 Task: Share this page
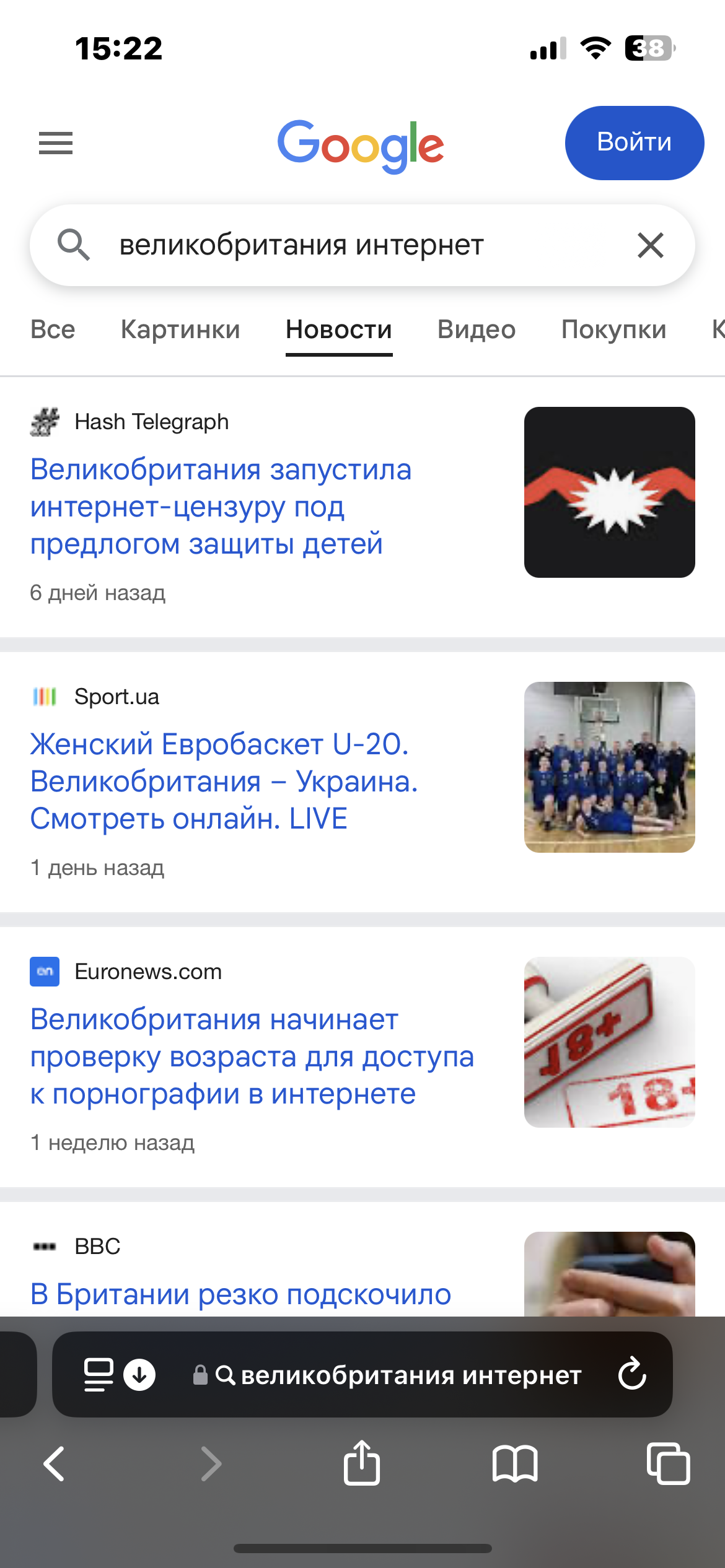[x=362, y=1463]
